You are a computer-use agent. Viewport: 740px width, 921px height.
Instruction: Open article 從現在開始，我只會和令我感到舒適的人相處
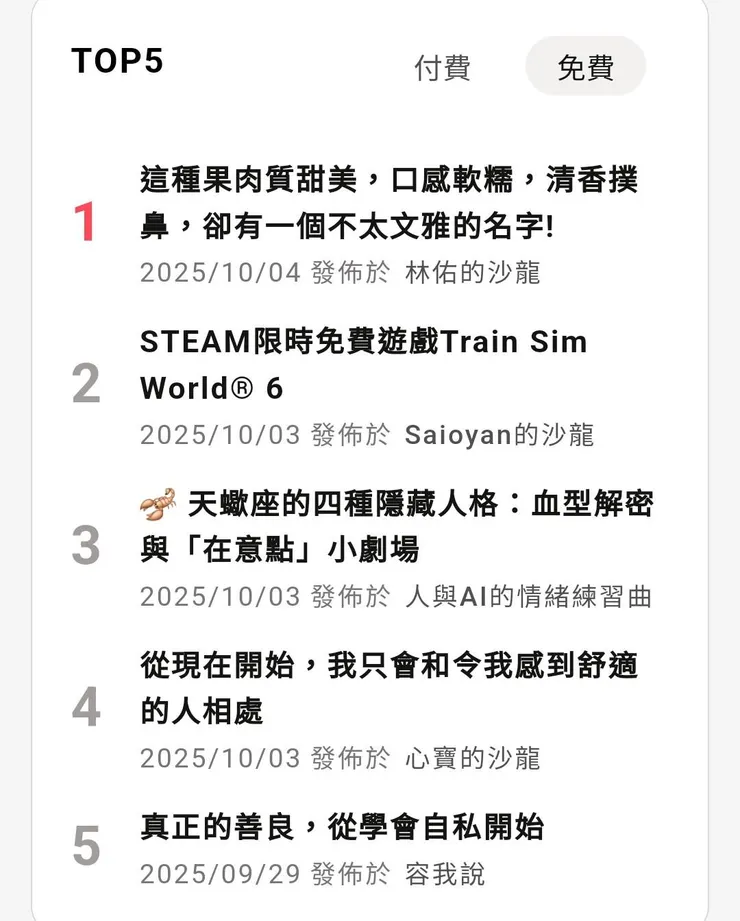click(388, 688)
